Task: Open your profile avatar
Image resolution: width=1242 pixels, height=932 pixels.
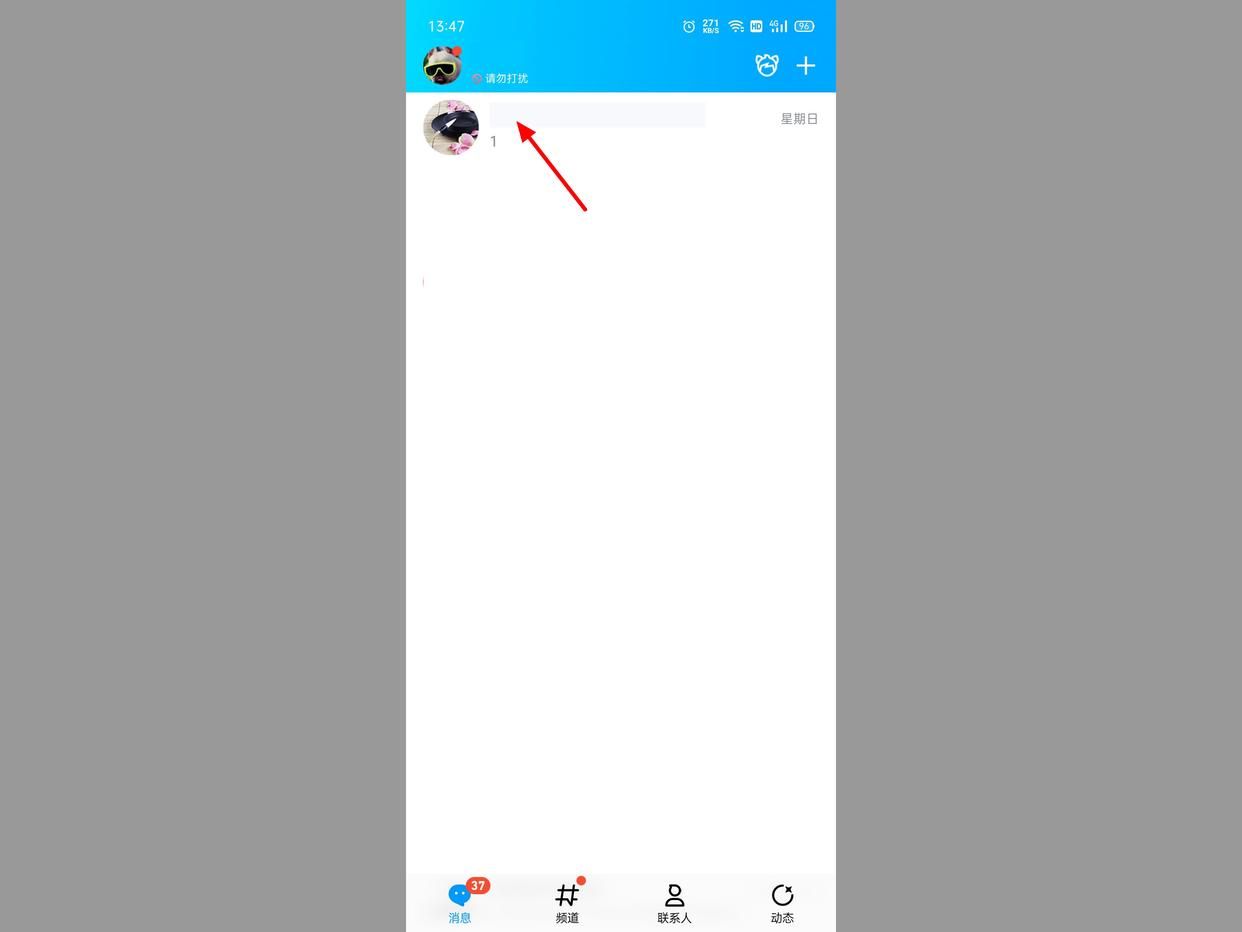Action: pos(442,65)
